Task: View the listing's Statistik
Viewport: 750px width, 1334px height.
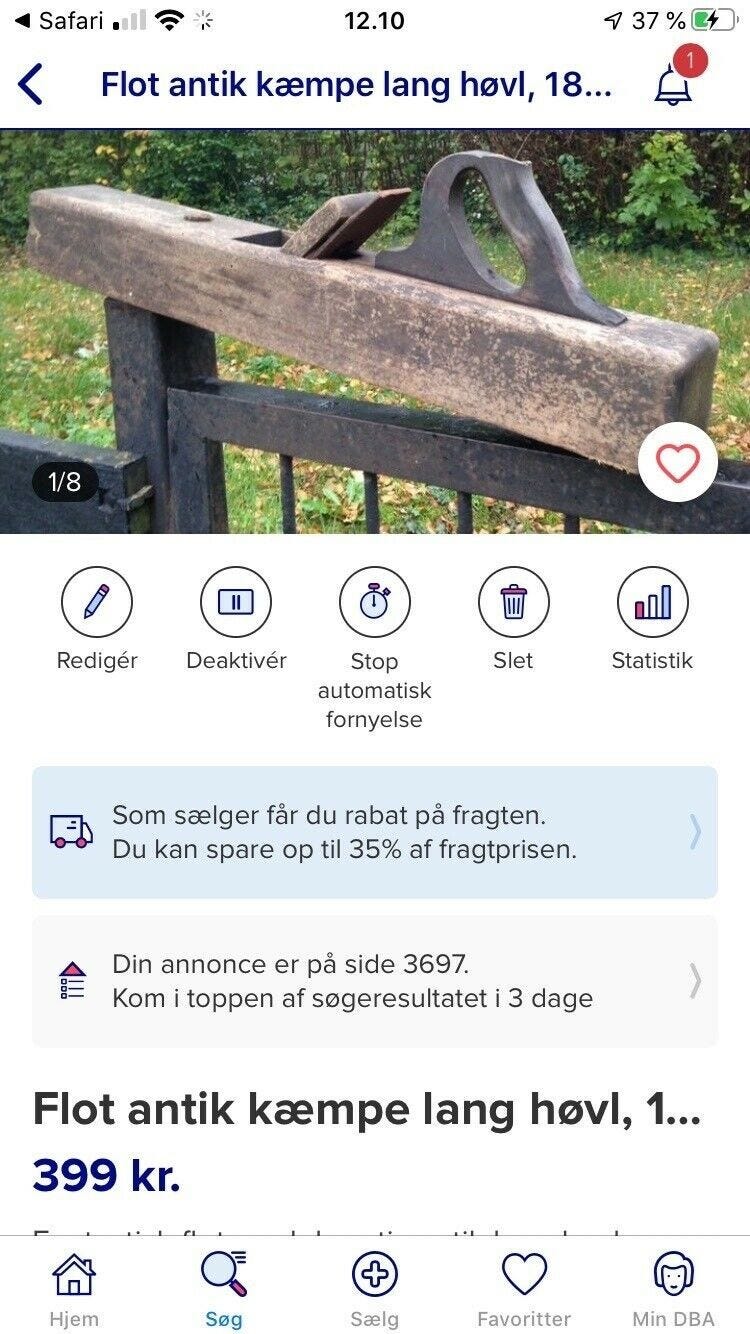Action: [652, 603]
